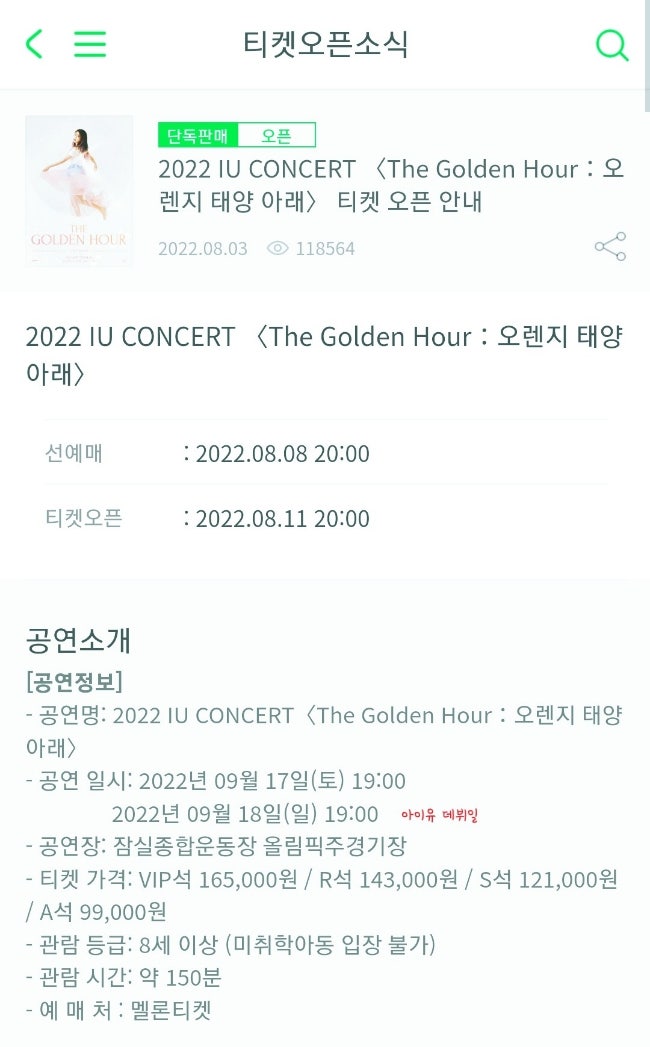Open the hamburger menu
650x1047 pixels.
[x=90, y=44]
